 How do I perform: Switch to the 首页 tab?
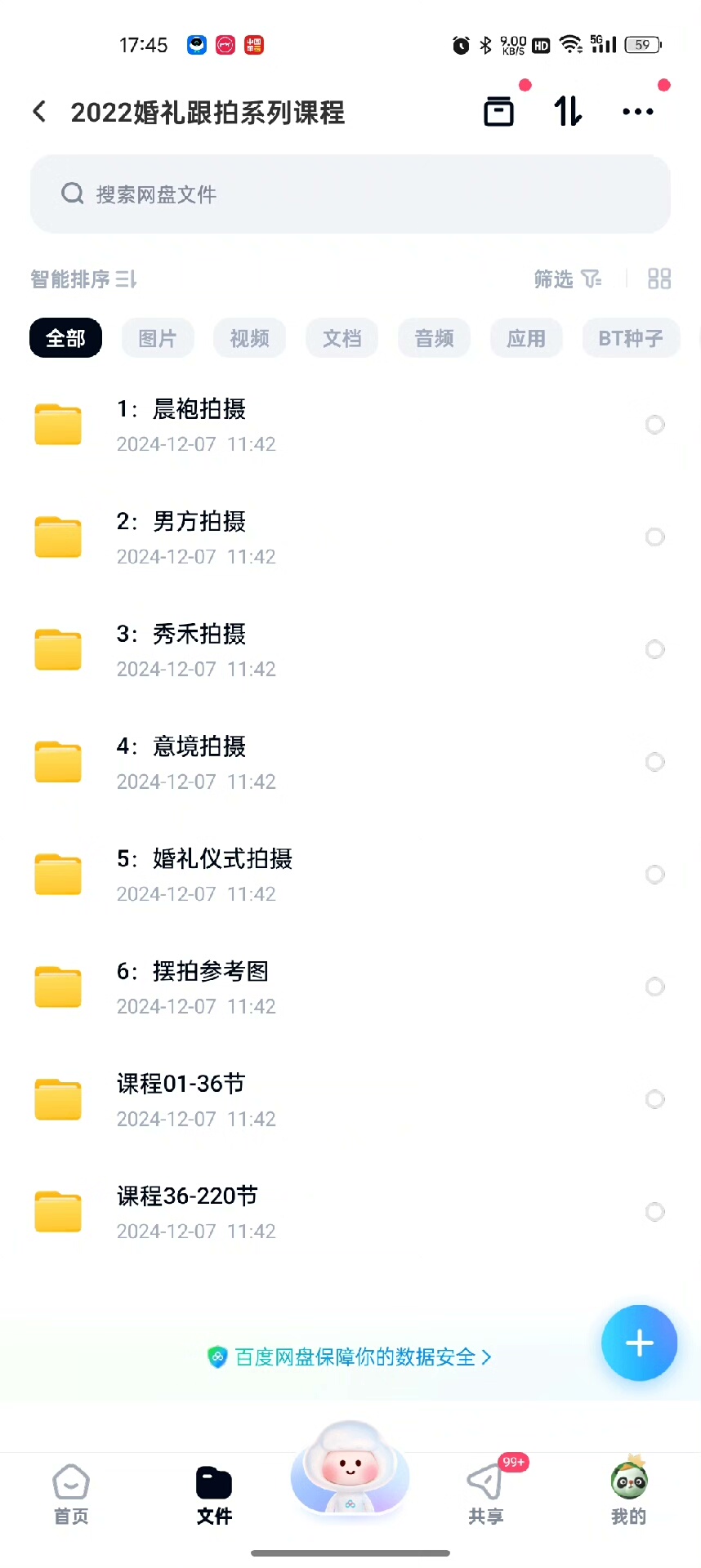coord(71,1494)
